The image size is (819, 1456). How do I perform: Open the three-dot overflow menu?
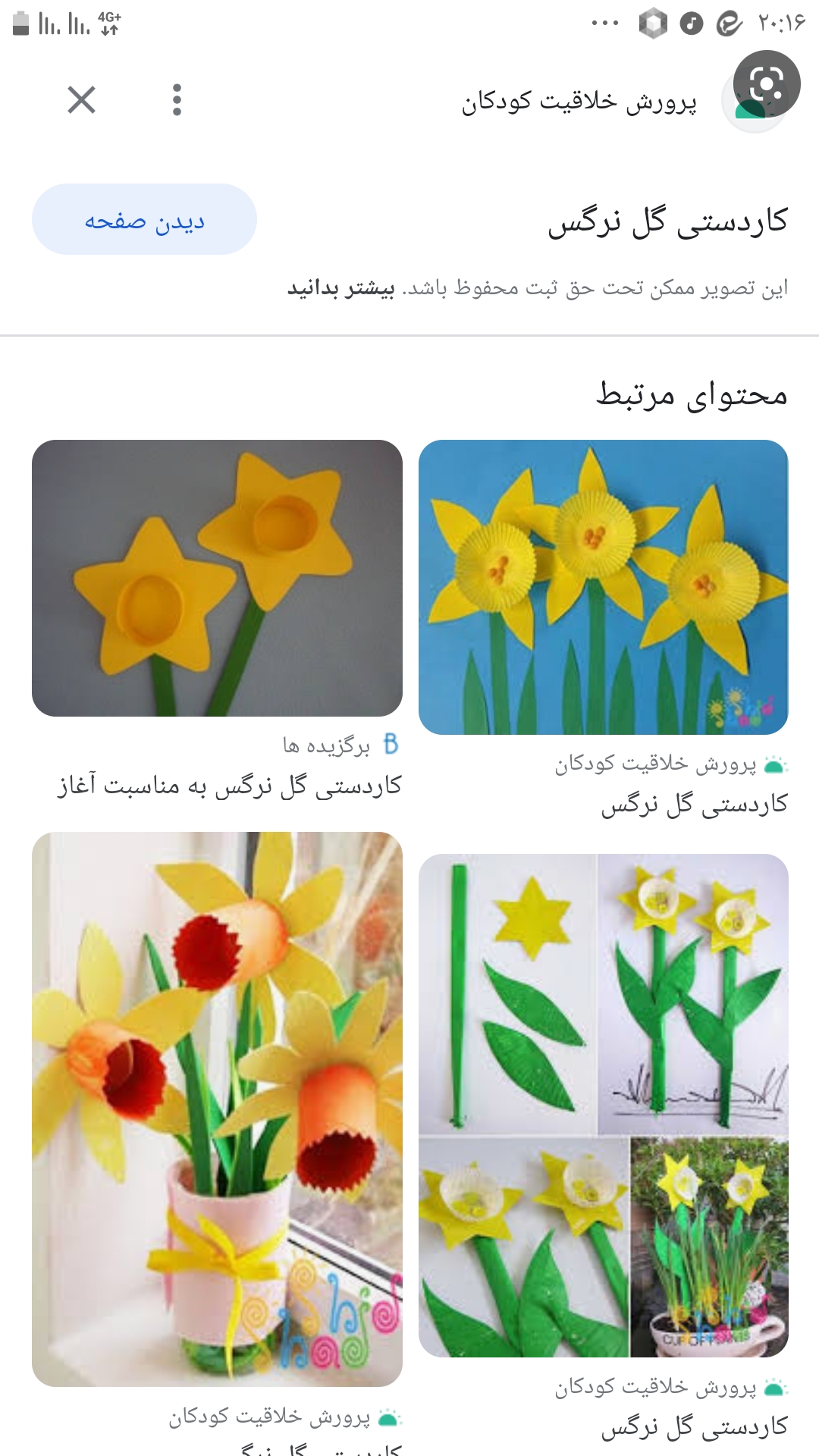click(177, 99)
